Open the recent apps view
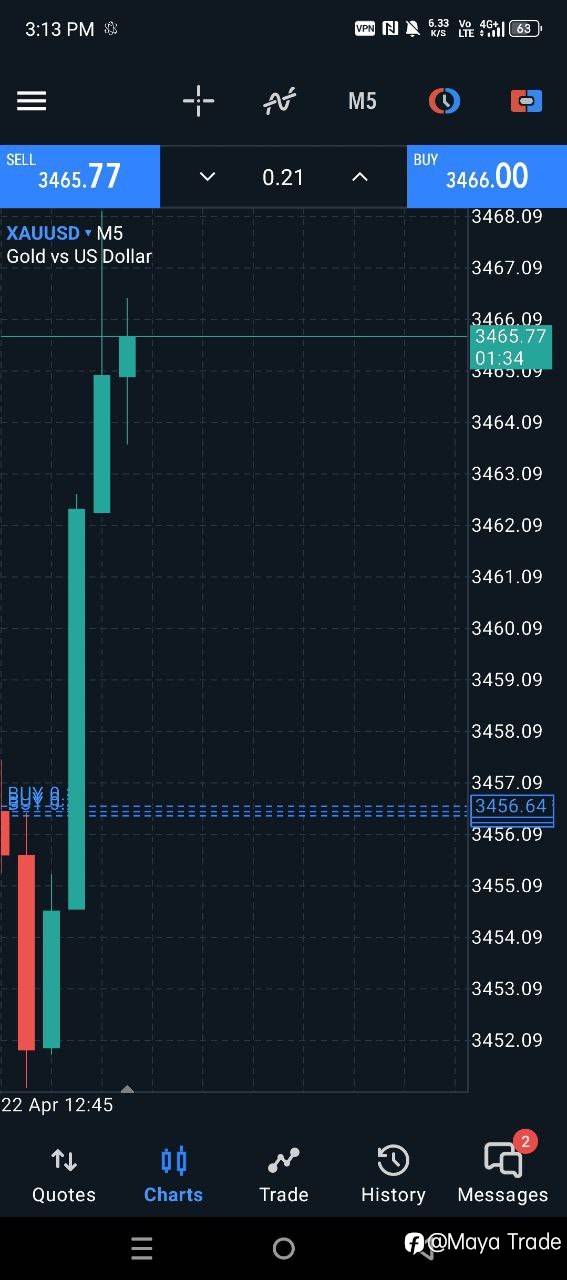Viewport: 567px width, 1280px height. [142, 1248]
